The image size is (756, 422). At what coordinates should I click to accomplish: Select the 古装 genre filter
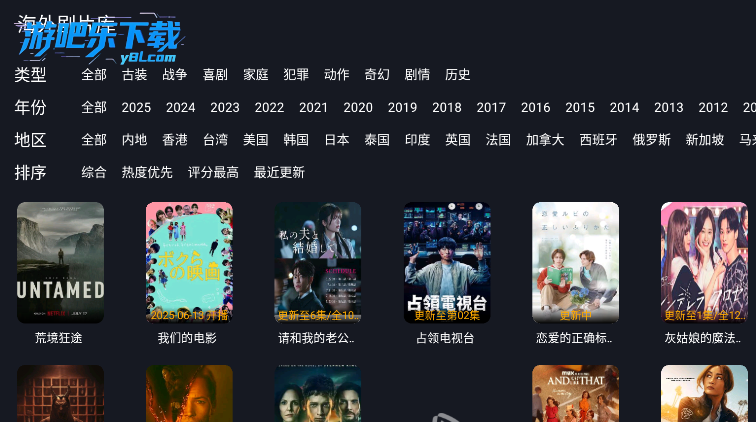[134, 75]
